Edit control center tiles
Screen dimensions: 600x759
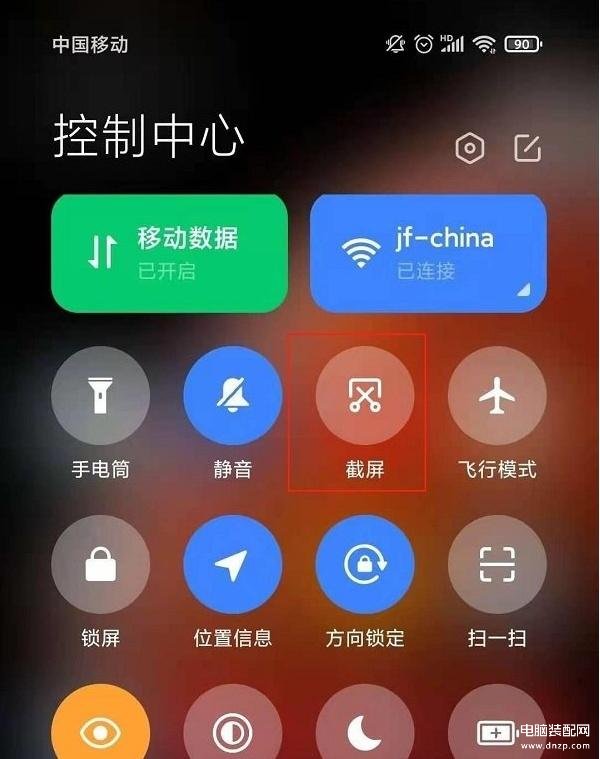pyautogui.click(x=527, y=149)
